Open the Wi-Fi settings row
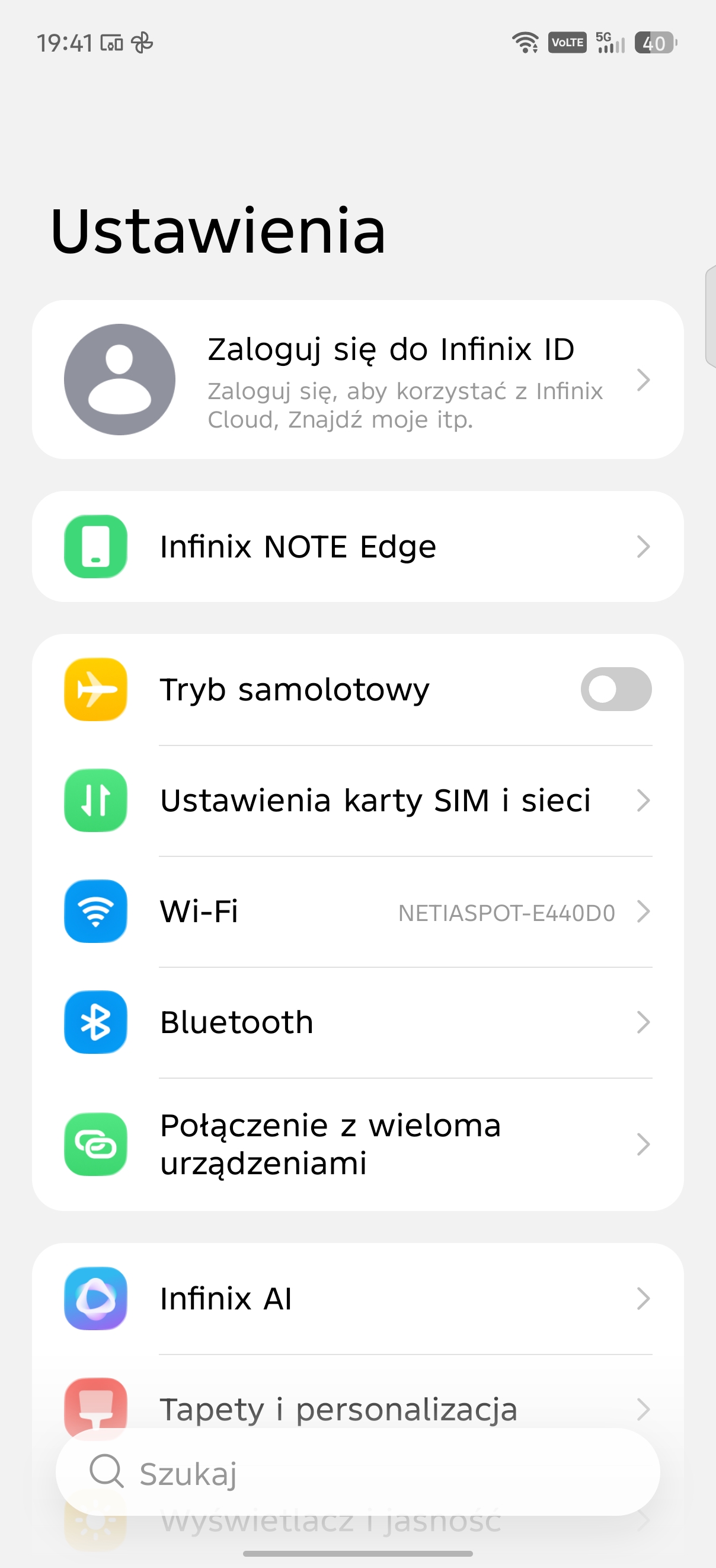Image resolution: width=716 pixels, height=1568 pixels. (x=357, y=912)
